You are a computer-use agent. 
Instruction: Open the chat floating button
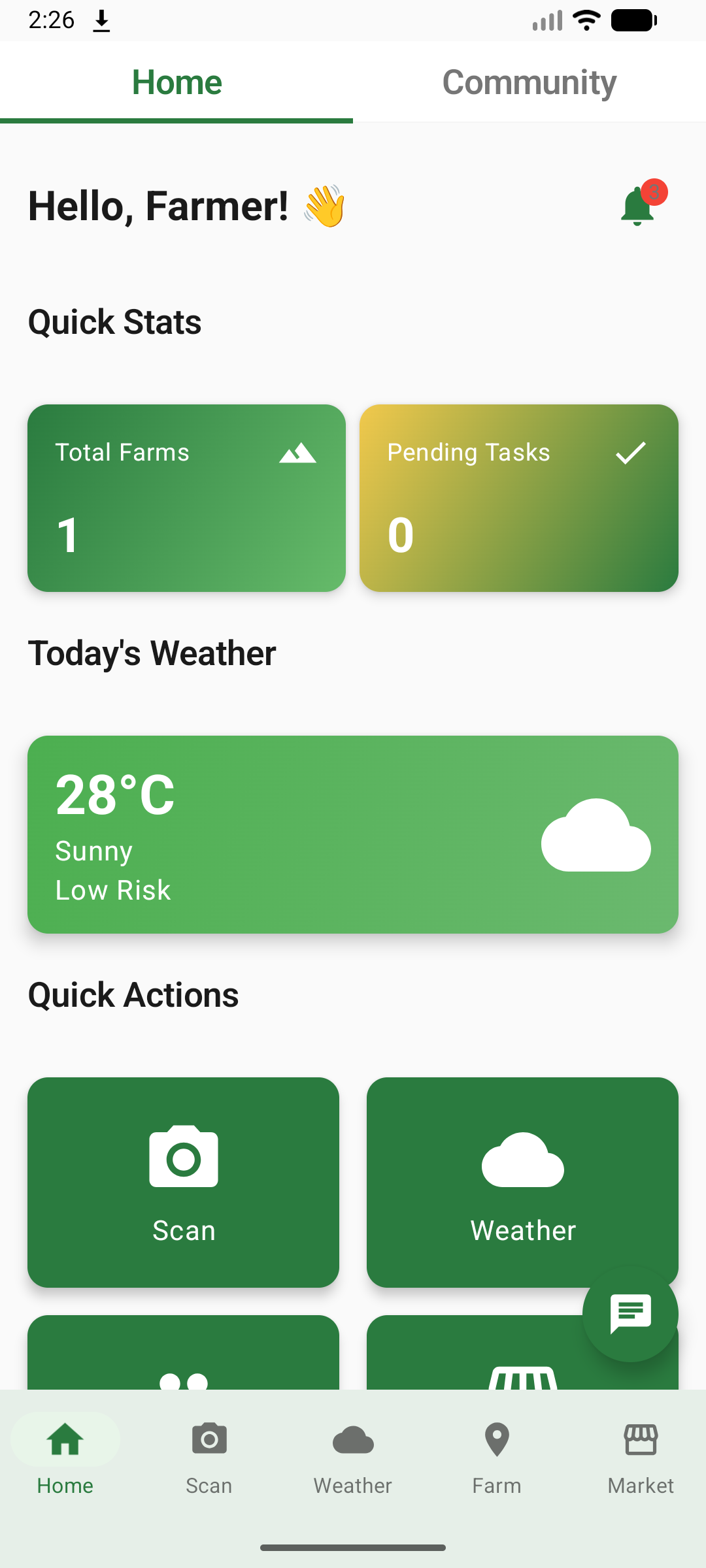630,1313
